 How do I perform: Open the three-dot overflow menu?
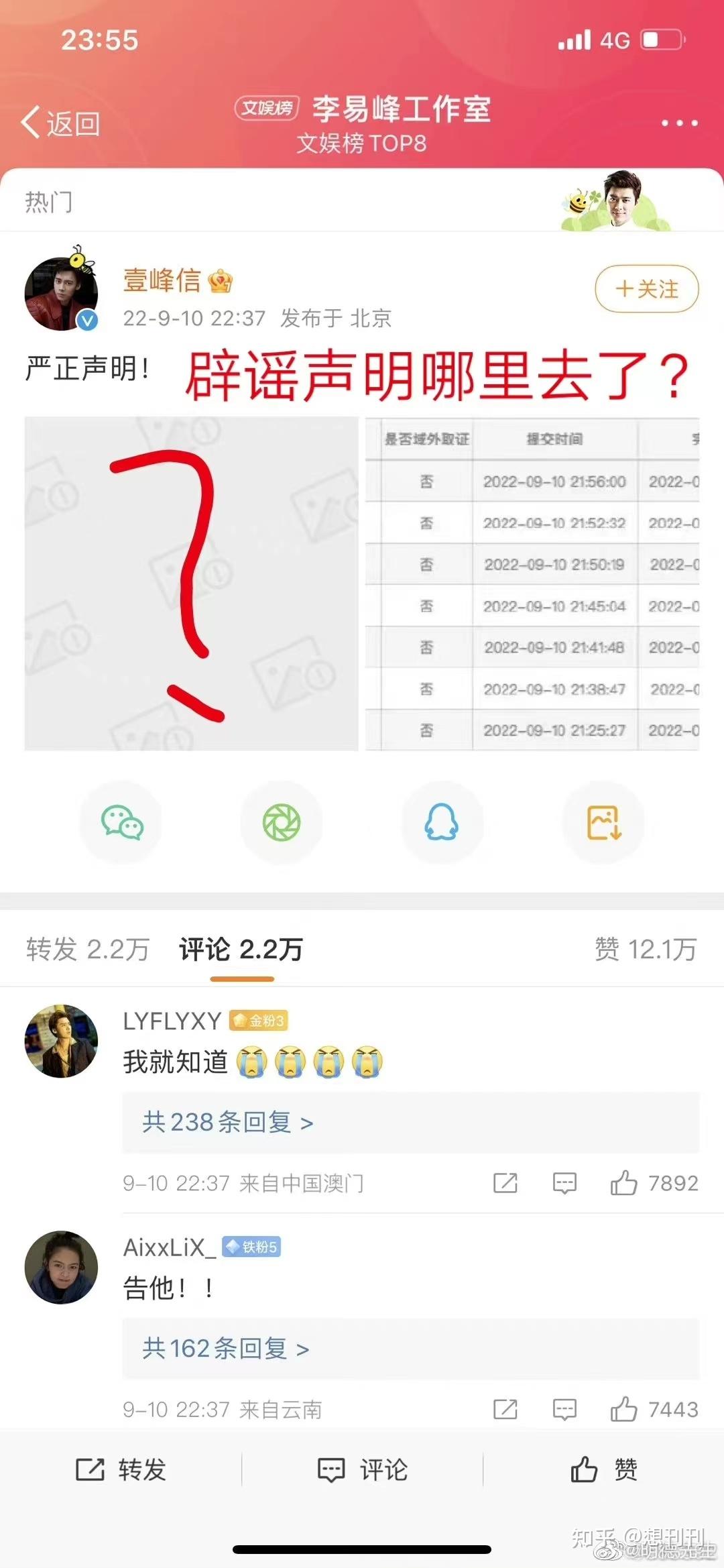click(x=679, y=123)
